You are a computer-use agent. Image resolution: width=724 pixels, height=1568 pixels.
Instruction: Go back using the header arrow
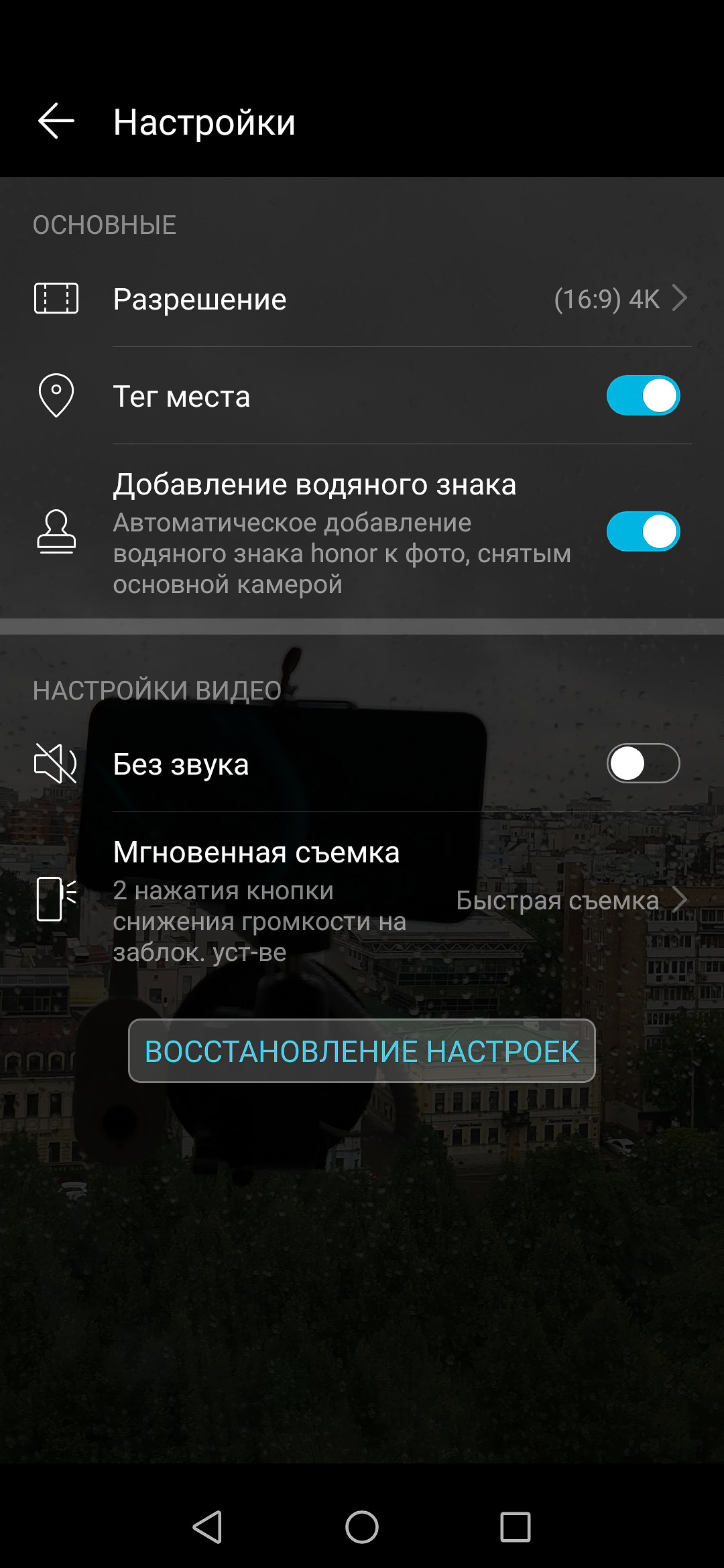(x=56, y=121)
